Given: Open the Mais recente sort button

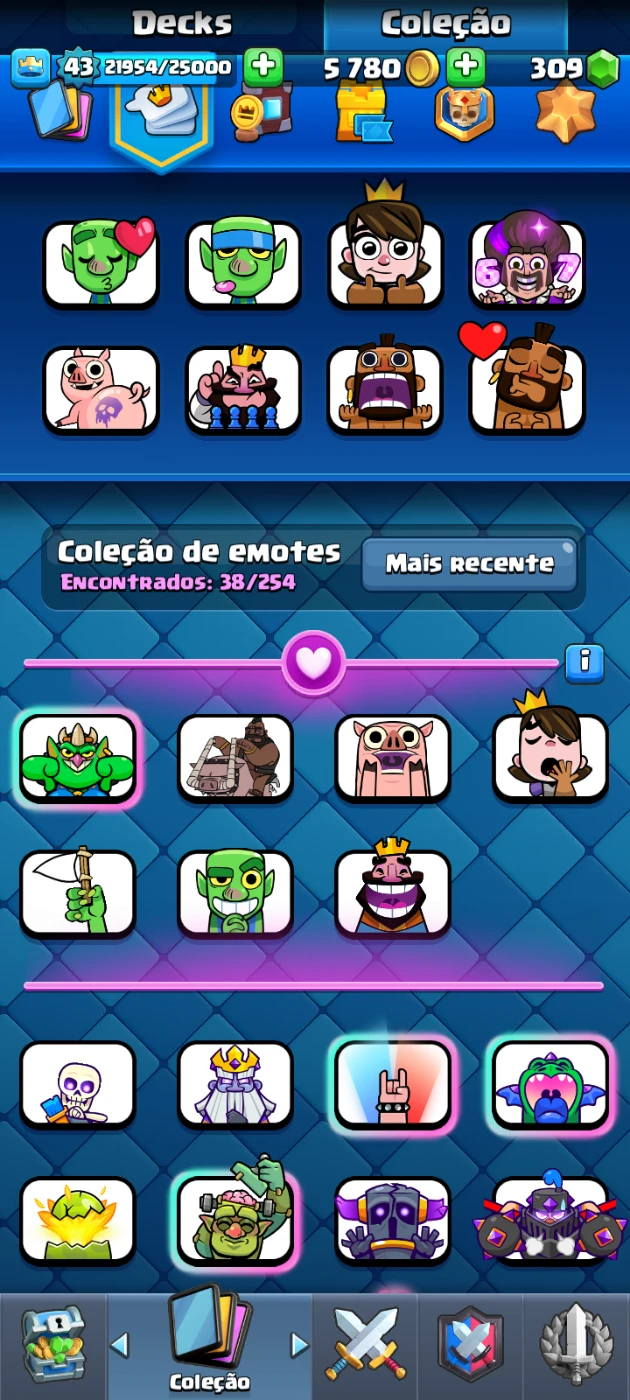Looking at the screenshot, I should tap(469, 564).
